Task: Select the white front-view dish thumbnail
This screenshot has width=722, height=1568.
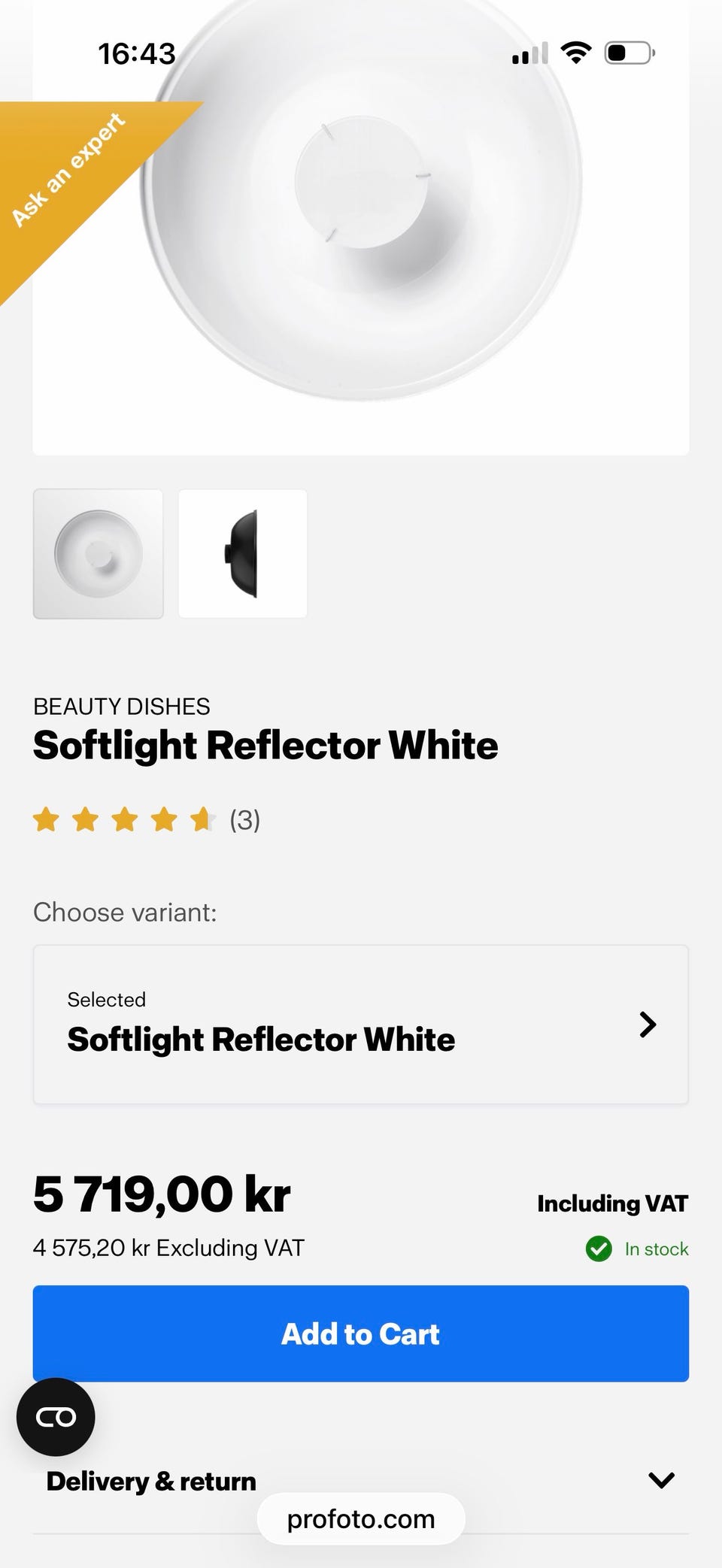Action: point(98,554)
